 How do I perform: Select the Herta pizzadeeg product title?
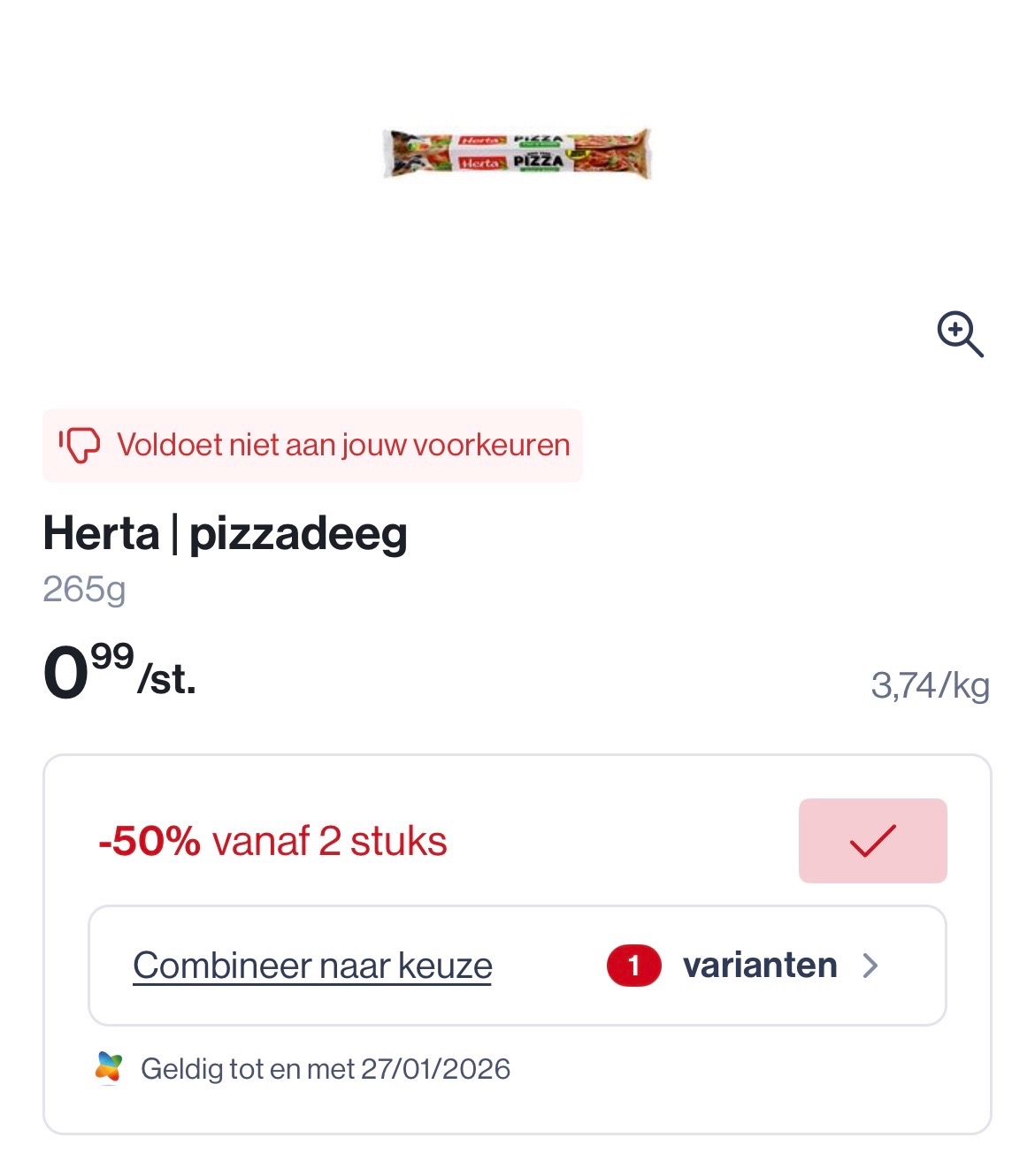pyautogui.click(x=226, y=532)
